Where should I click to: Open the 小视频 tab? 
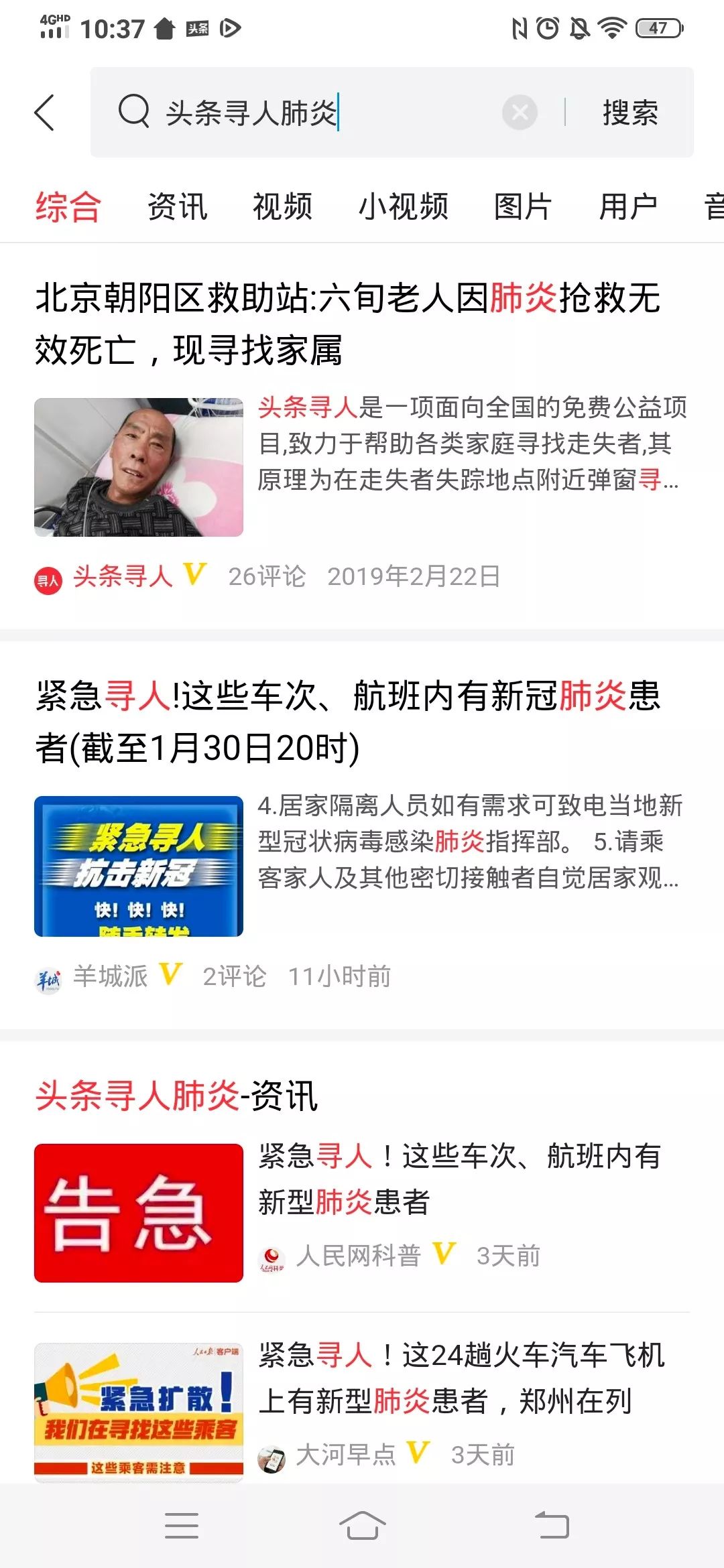(403, 206)
